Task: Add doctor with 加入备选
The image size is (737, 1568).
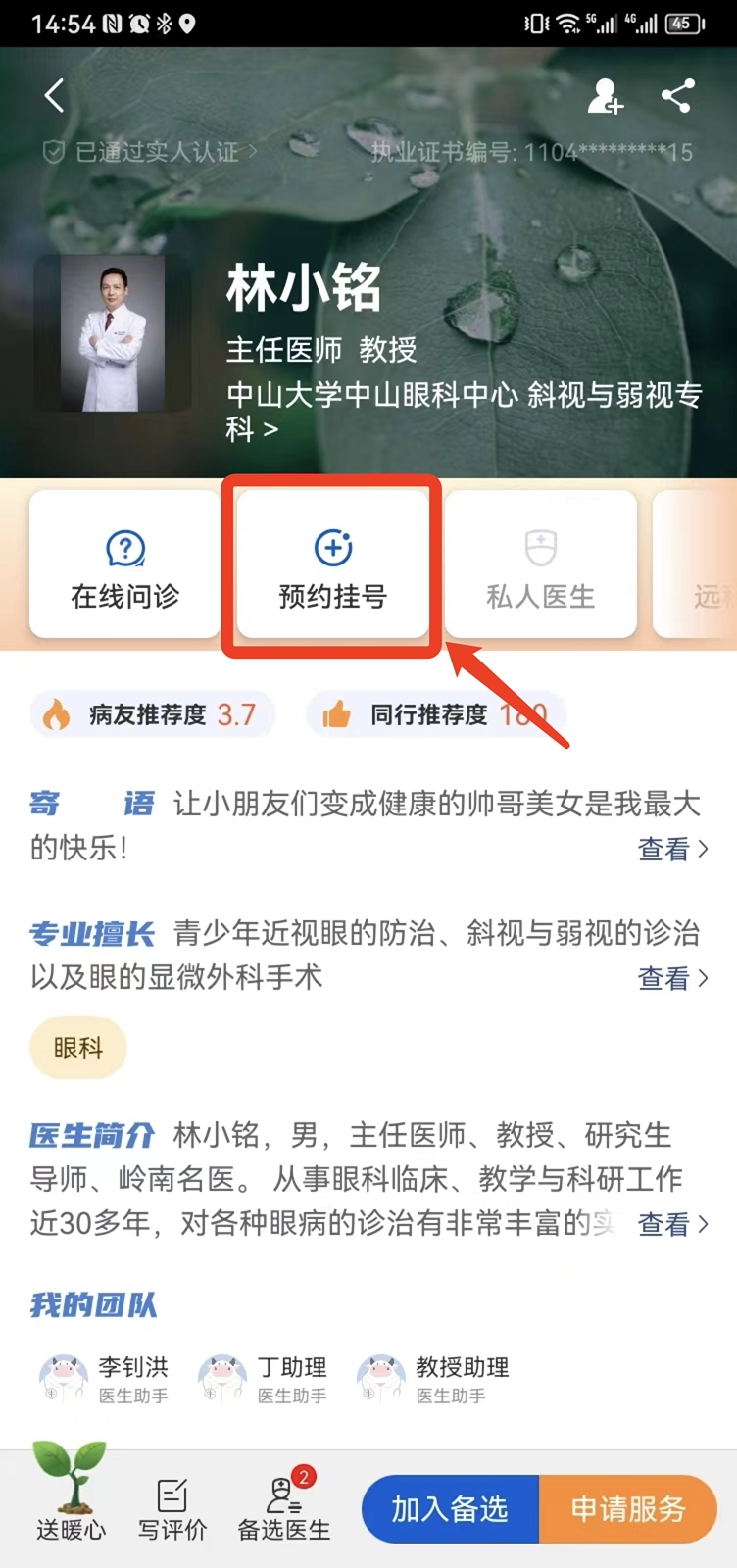Action: coord(450,1509)
